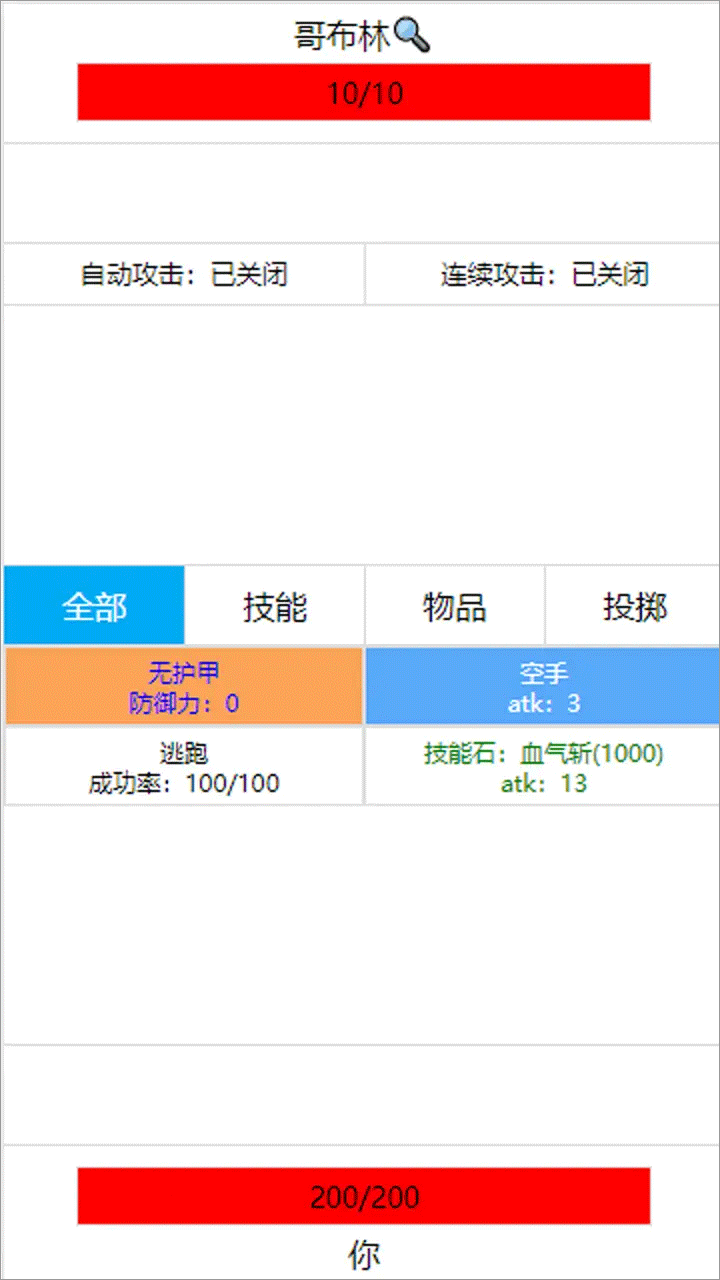The height and width of the screenshot is (1280, 720).
Task: Inspect the 哥布林 enemy via magnifier icon
Action: tap(412, 36)
